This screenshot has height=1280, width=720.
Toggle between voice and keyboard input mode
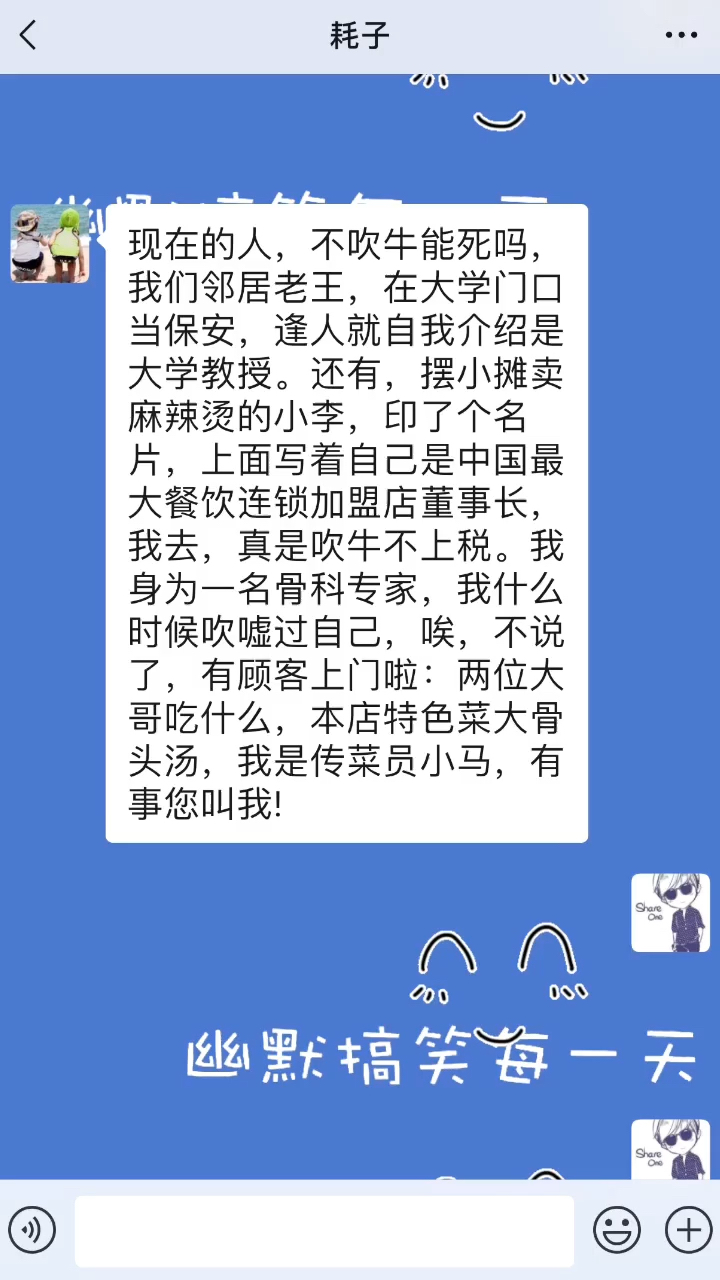[33, 1230]
